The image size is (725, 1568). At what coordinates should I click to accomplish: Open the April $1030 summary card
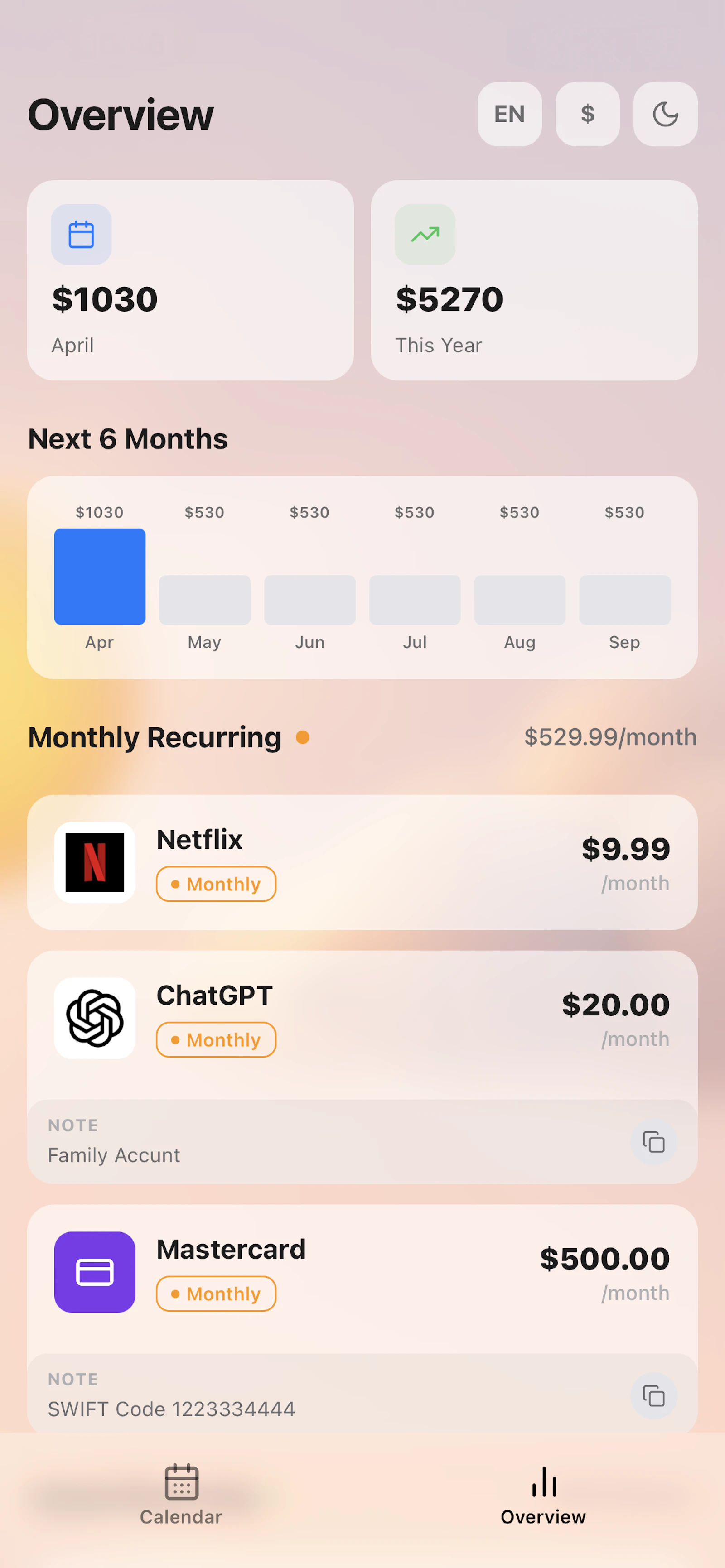190,280
